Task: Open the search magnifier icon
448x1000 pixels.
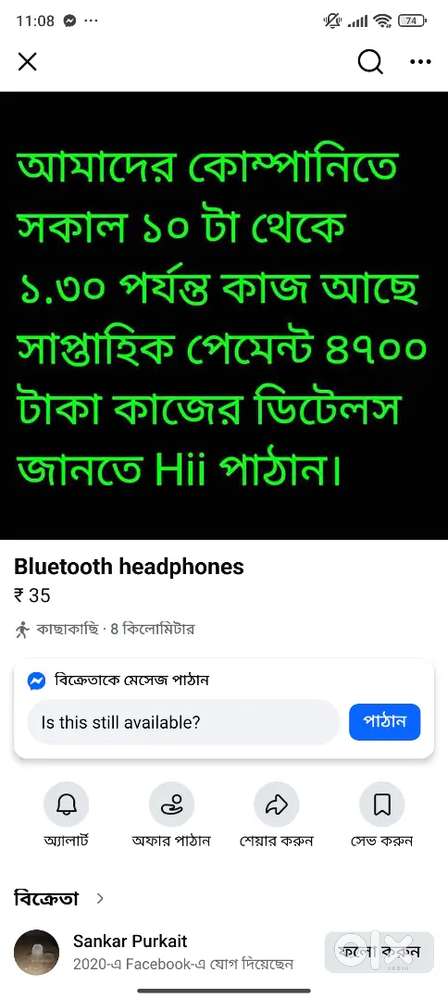Action: [370, 62]
